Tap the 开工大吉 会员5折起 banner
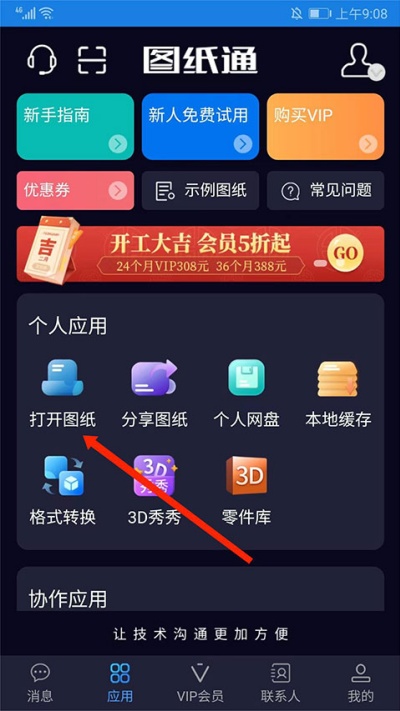This screenshot has width=400, height=711. click(200, 254)
